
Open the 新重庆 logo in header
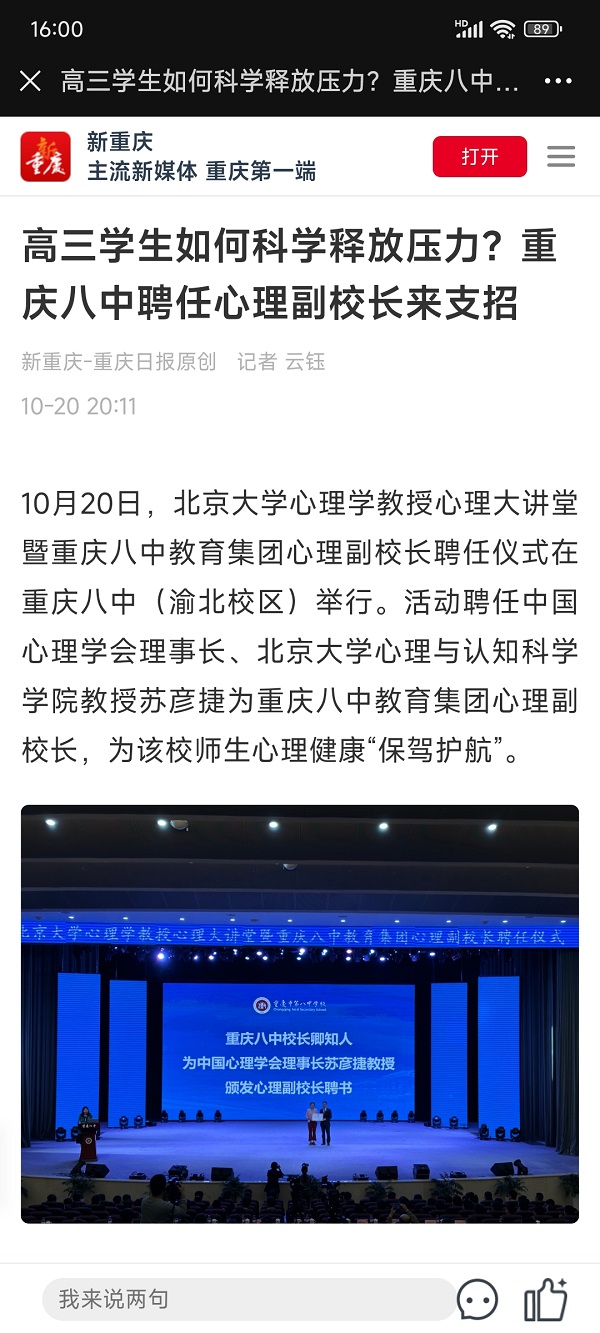pos(46,157)
